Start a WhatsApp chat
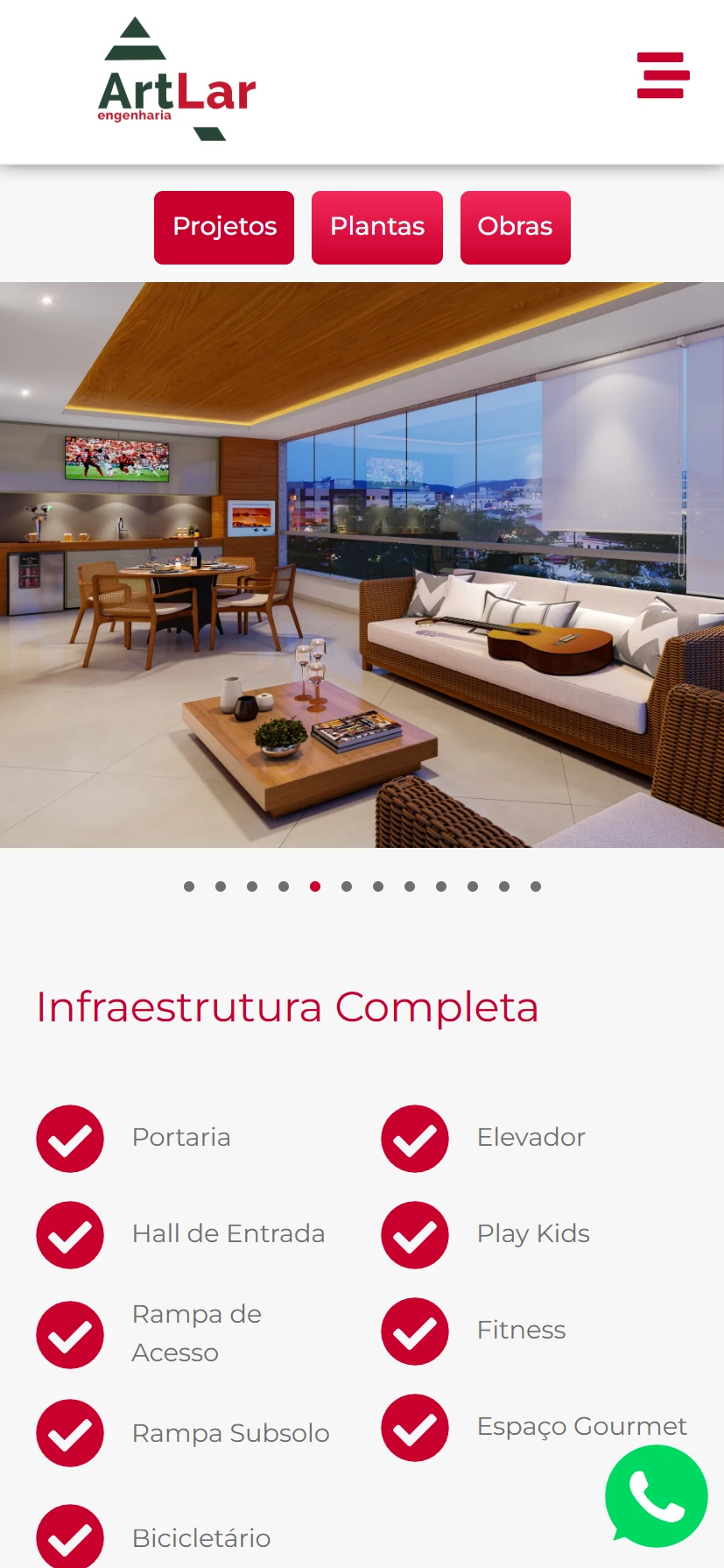724x1568 pixels. (656, 1496)
